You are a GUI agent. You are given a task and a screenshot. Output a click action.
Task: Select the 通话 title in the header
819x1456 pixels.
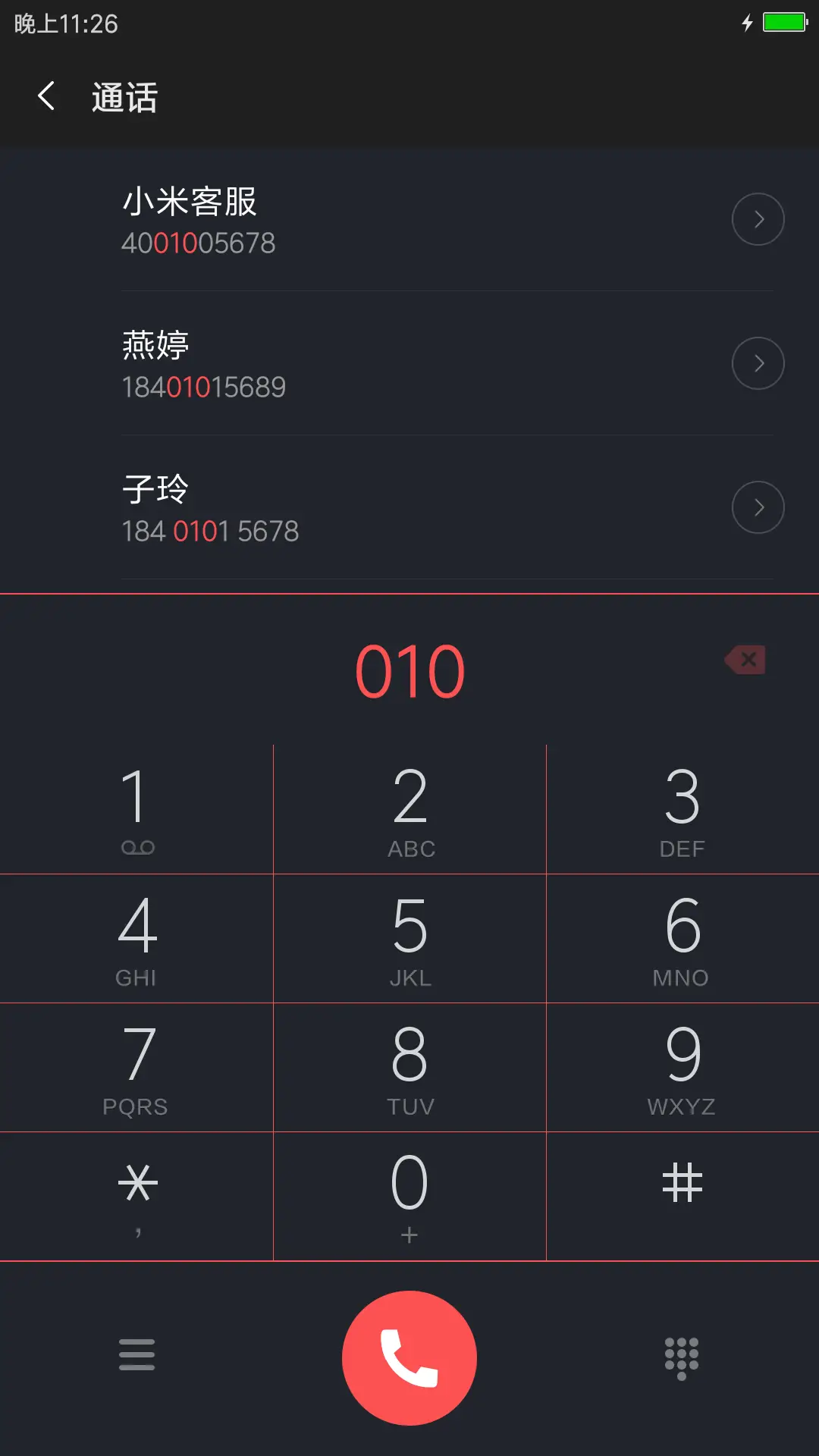[x=123, y=97]
